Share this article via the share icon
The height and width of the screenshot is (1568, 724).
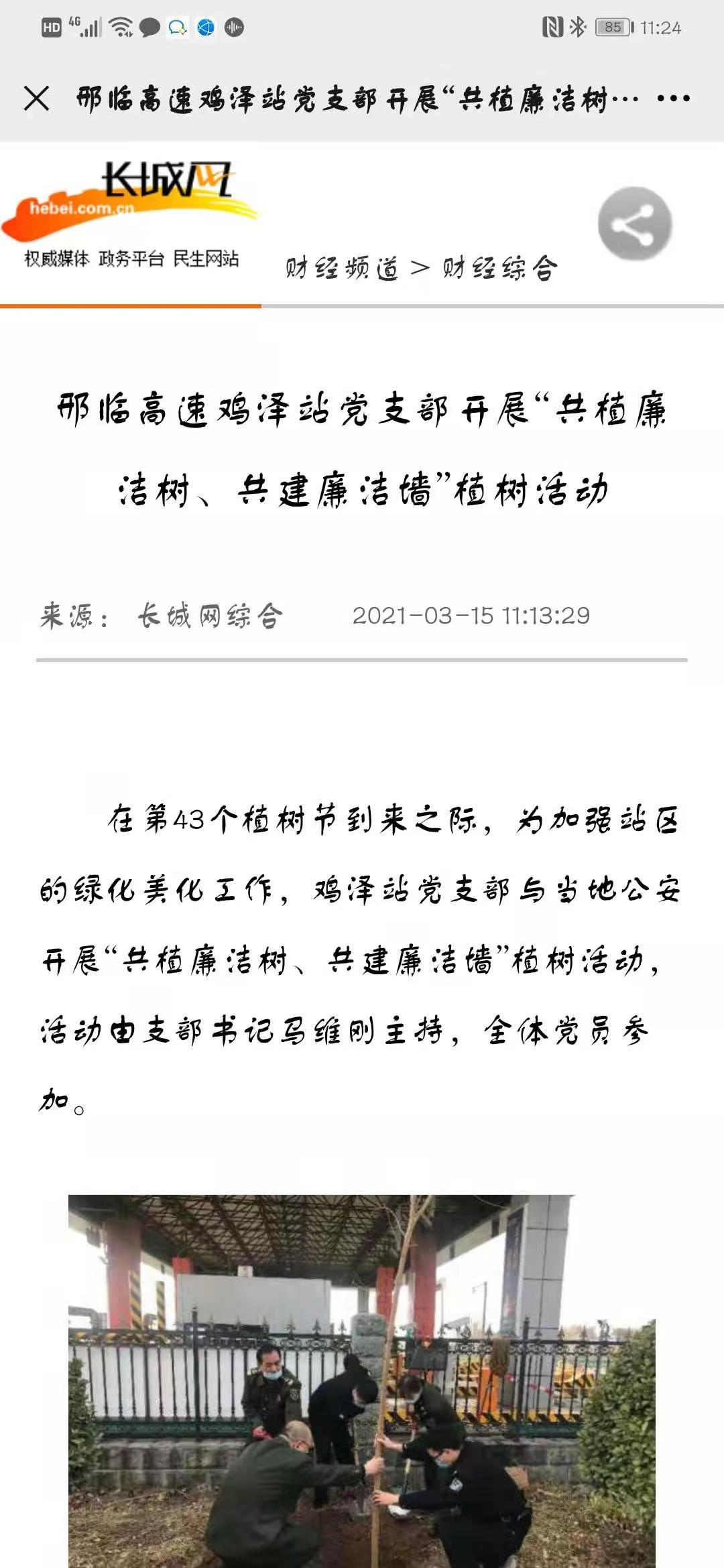[x=635, y=224]
